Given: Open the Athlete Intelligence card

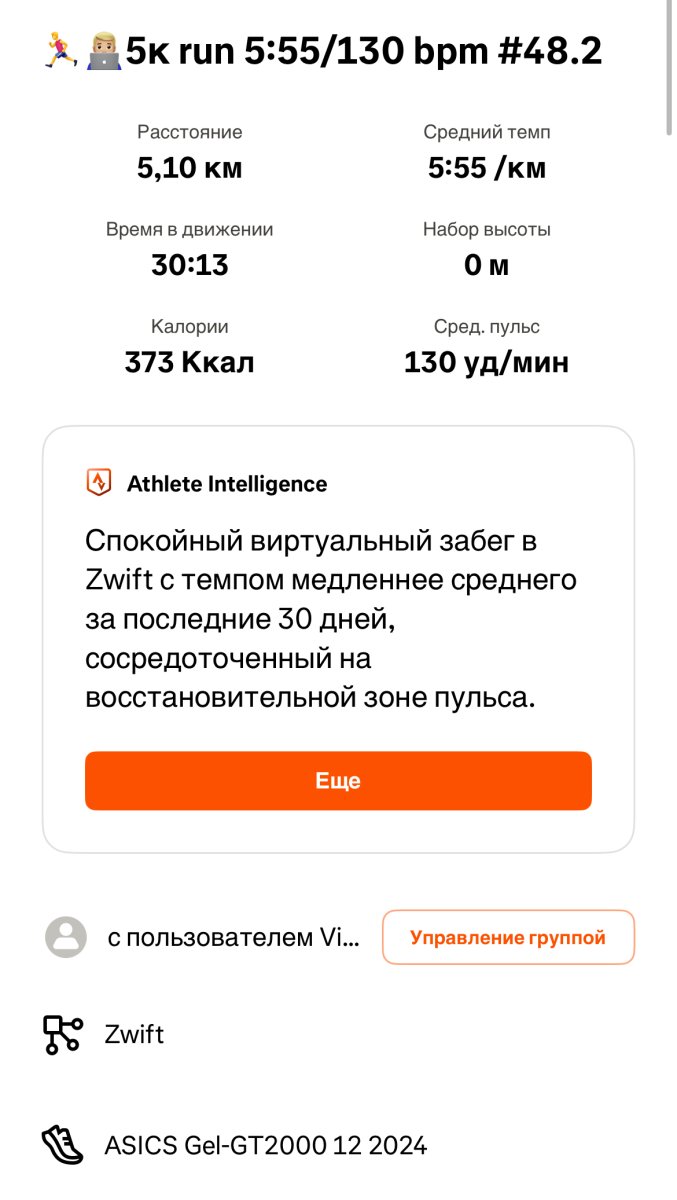Looking at the screenshot, I should [338, 600].
